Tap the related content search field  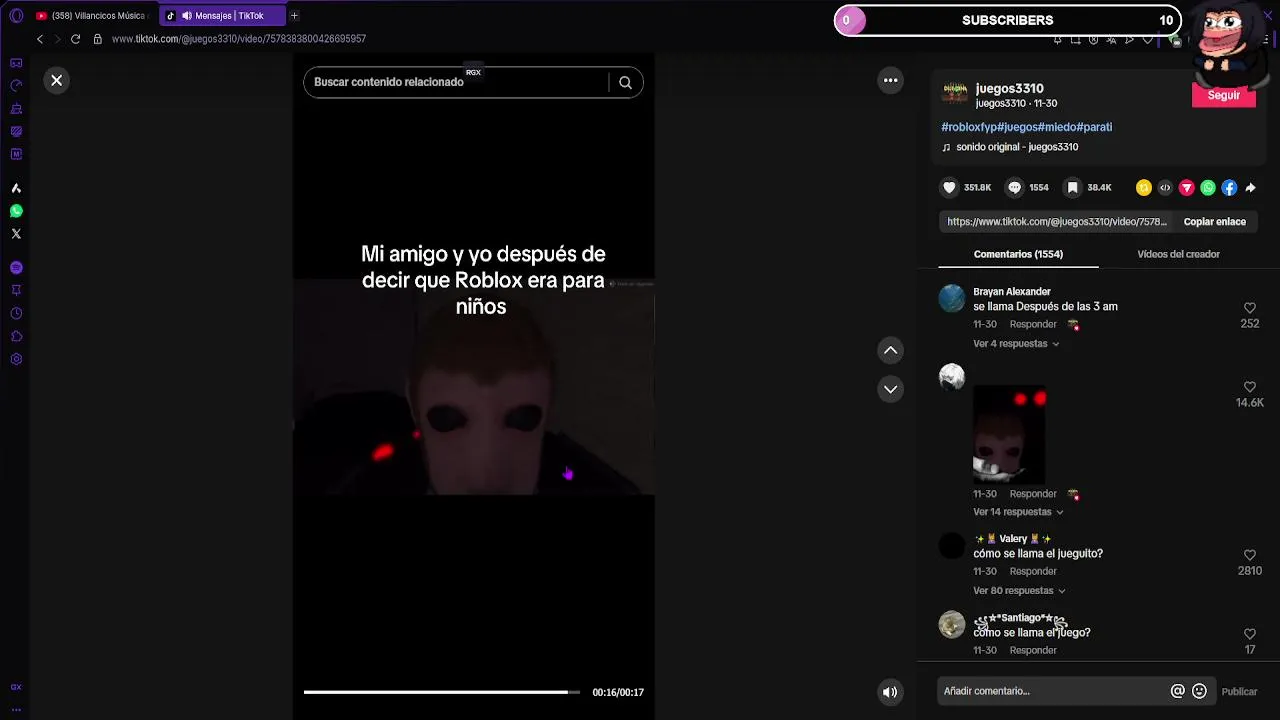point(455,82)
